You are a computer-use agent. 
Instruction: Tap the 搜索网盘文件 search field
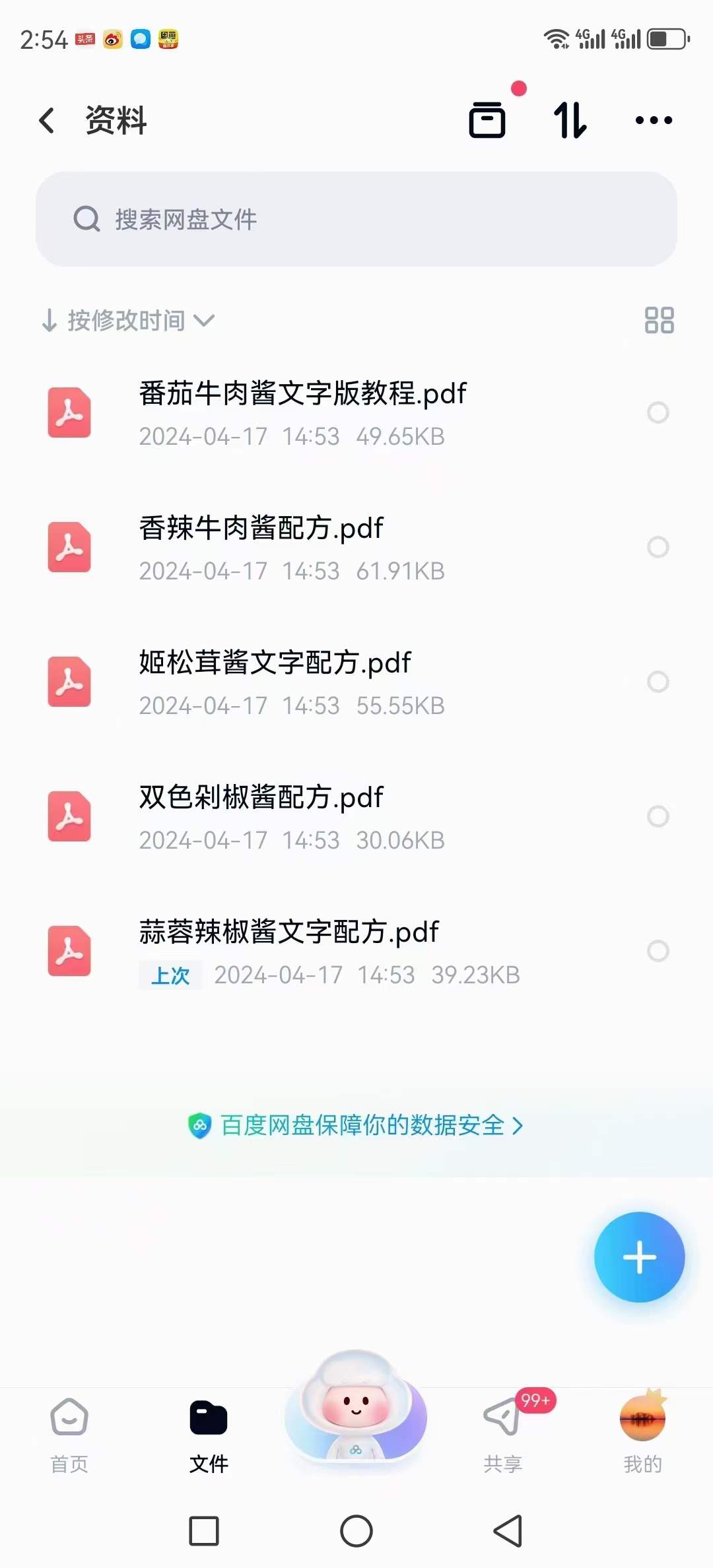coord(356,218)
